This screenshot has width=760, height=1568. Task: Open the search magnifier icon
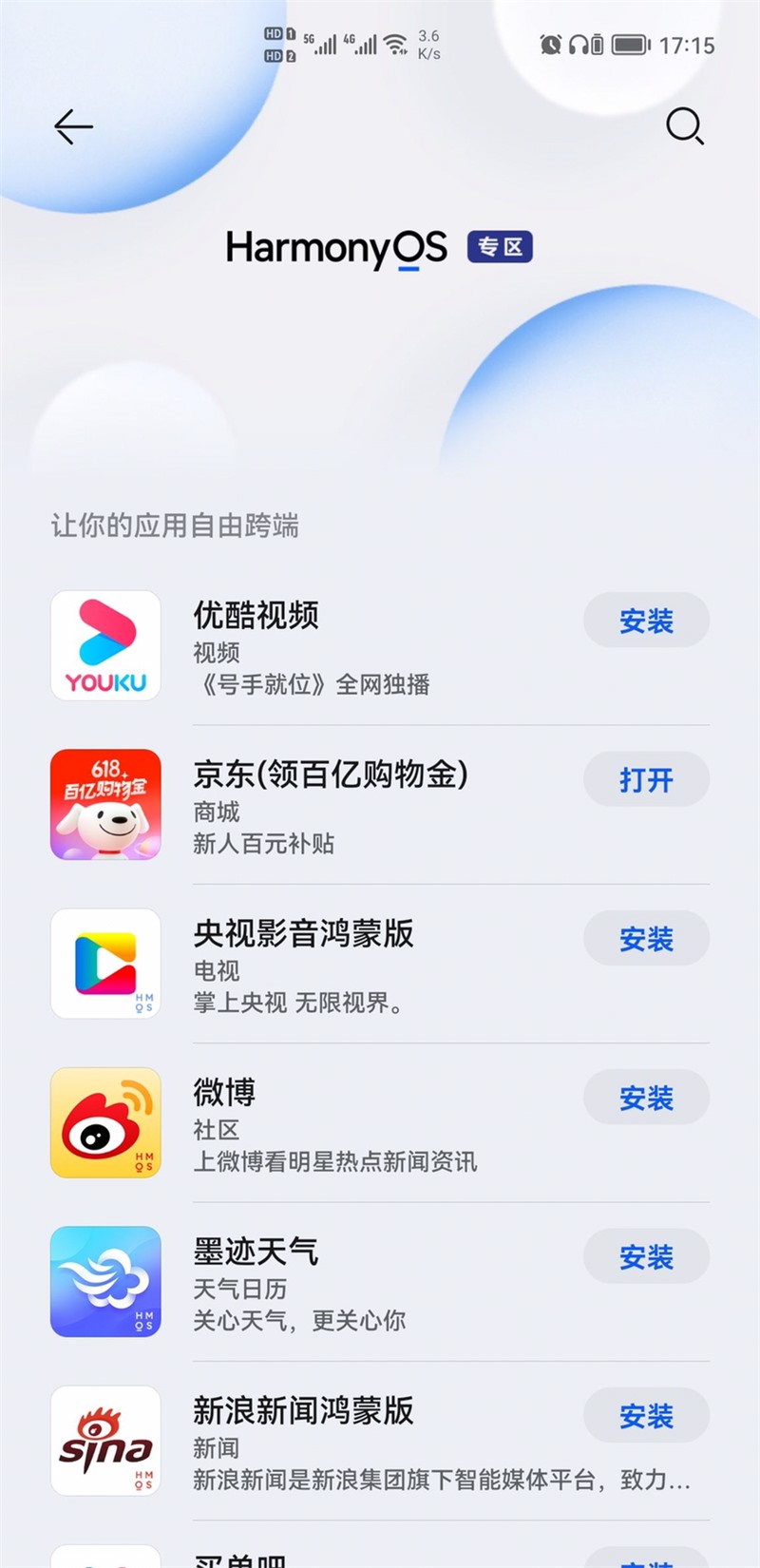685,127
